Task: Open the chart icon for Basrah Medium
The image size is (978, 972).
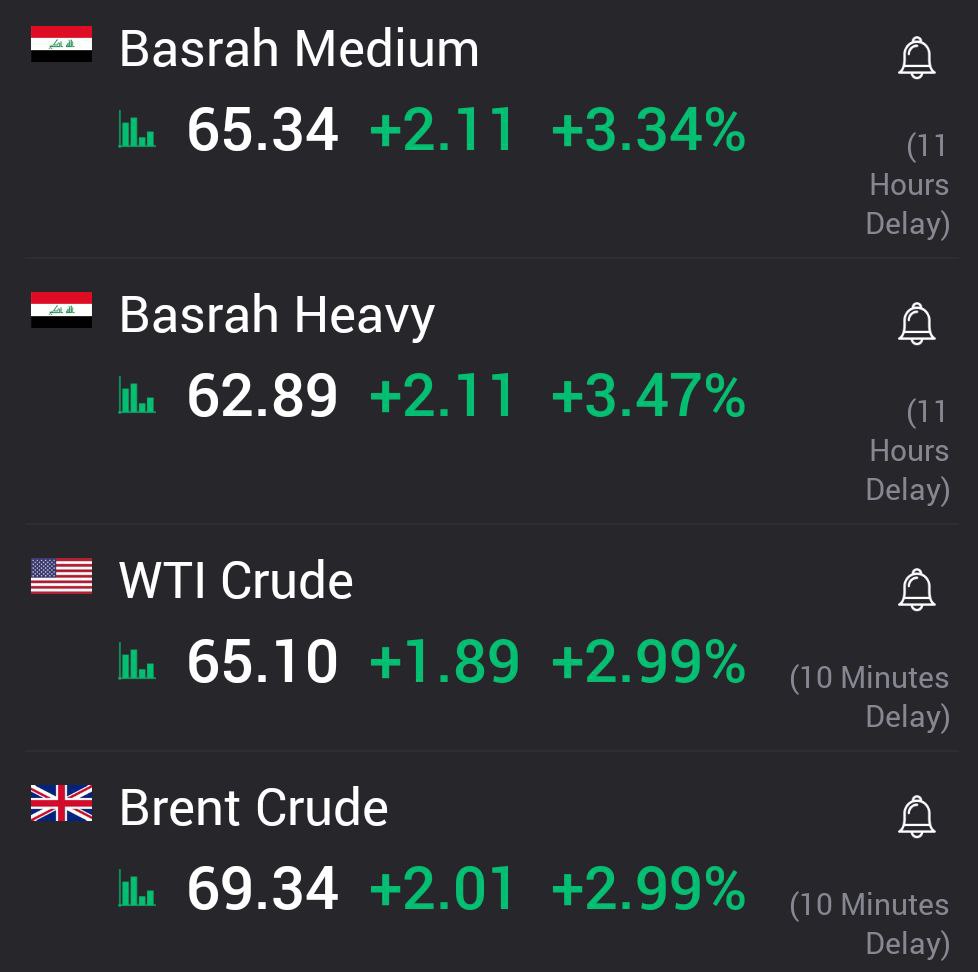Action: [x=137, y=131]
